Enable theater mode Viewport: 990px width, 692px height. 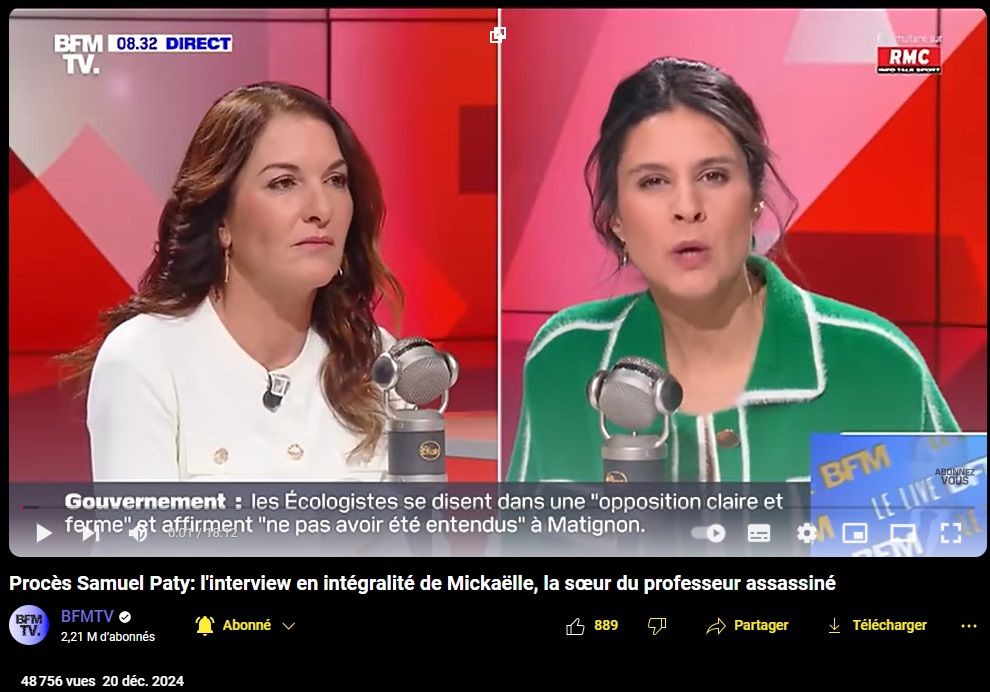[902, 533]
